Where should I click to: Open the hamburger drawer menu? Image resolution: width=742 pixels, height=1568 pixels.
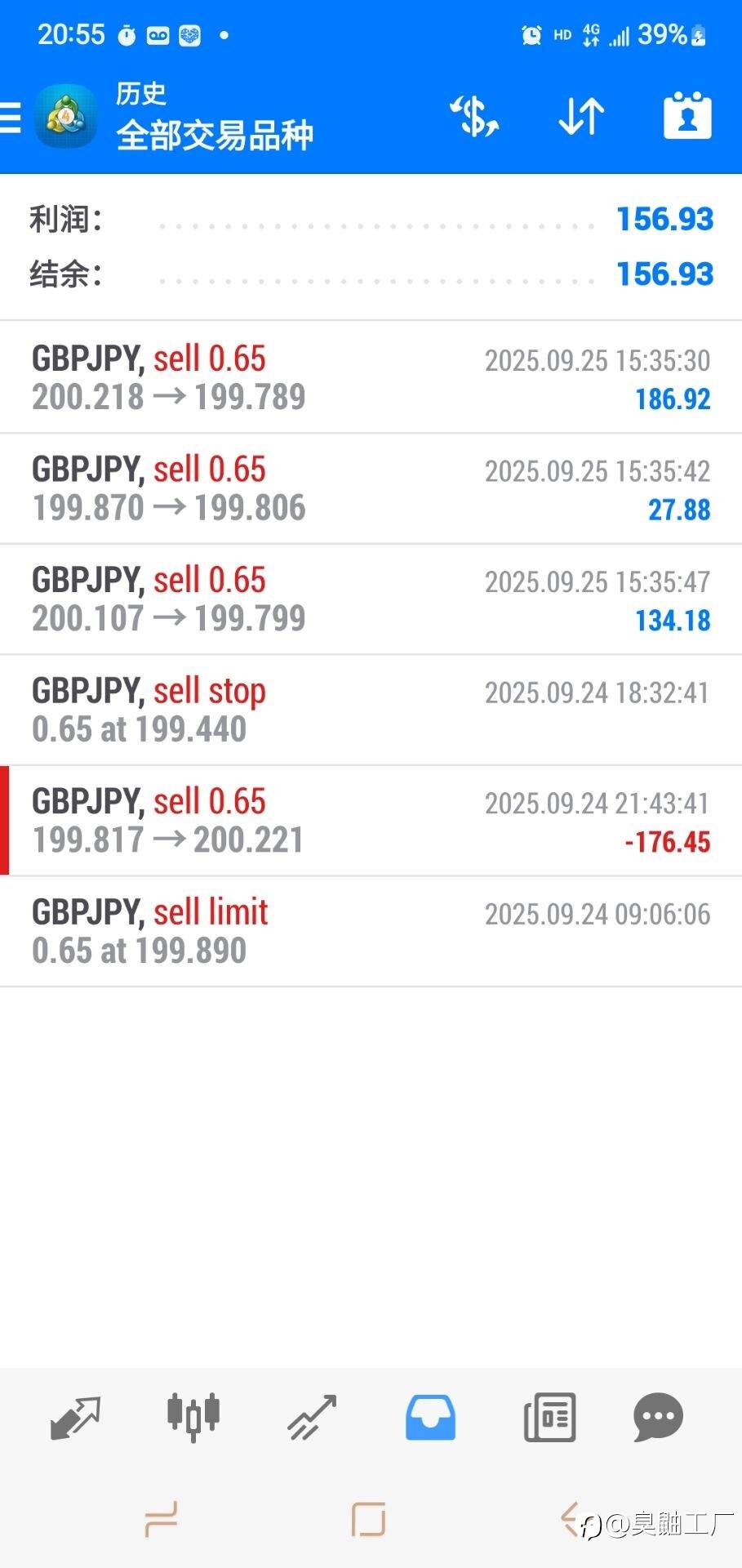11,118
